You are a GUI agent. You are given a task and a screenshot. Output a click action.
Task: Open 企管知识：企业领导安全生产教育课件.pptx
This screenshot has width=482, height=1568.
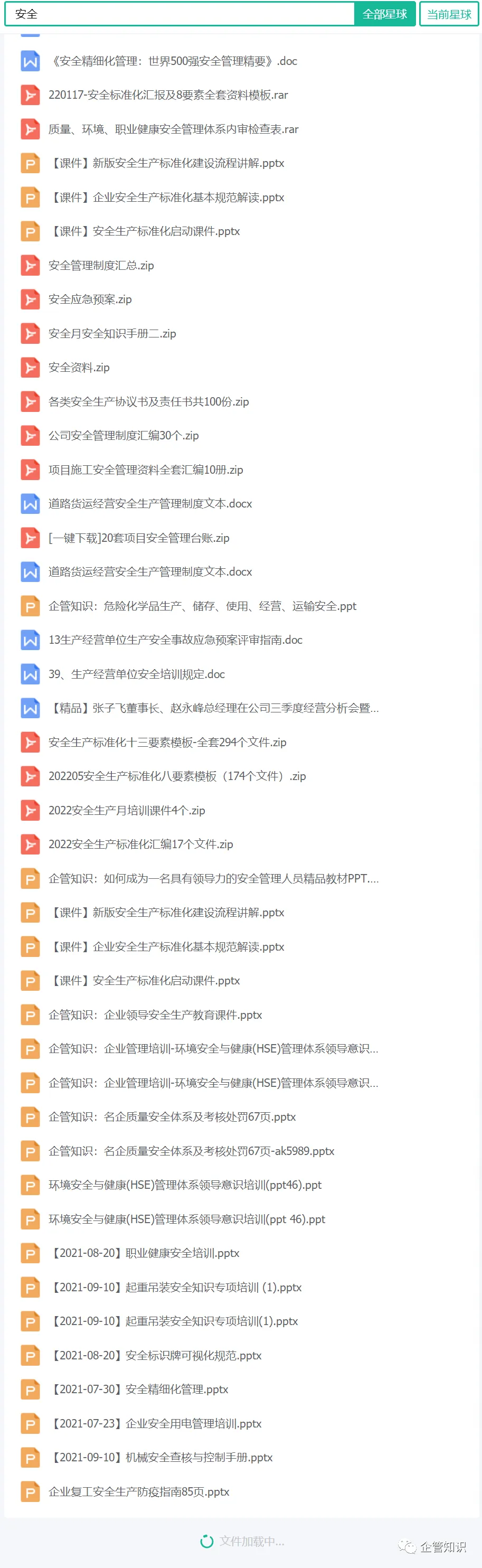coord(155,1015)
